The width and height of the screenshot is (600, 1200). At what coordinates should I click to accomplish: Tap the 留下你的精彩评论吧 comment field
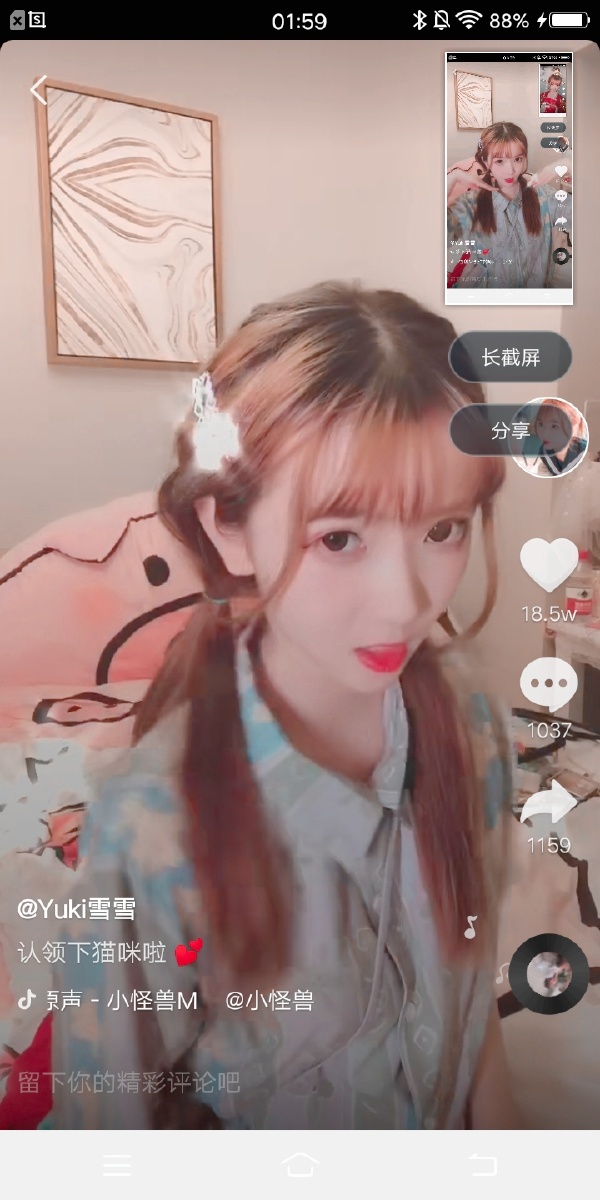(130, 1082)
